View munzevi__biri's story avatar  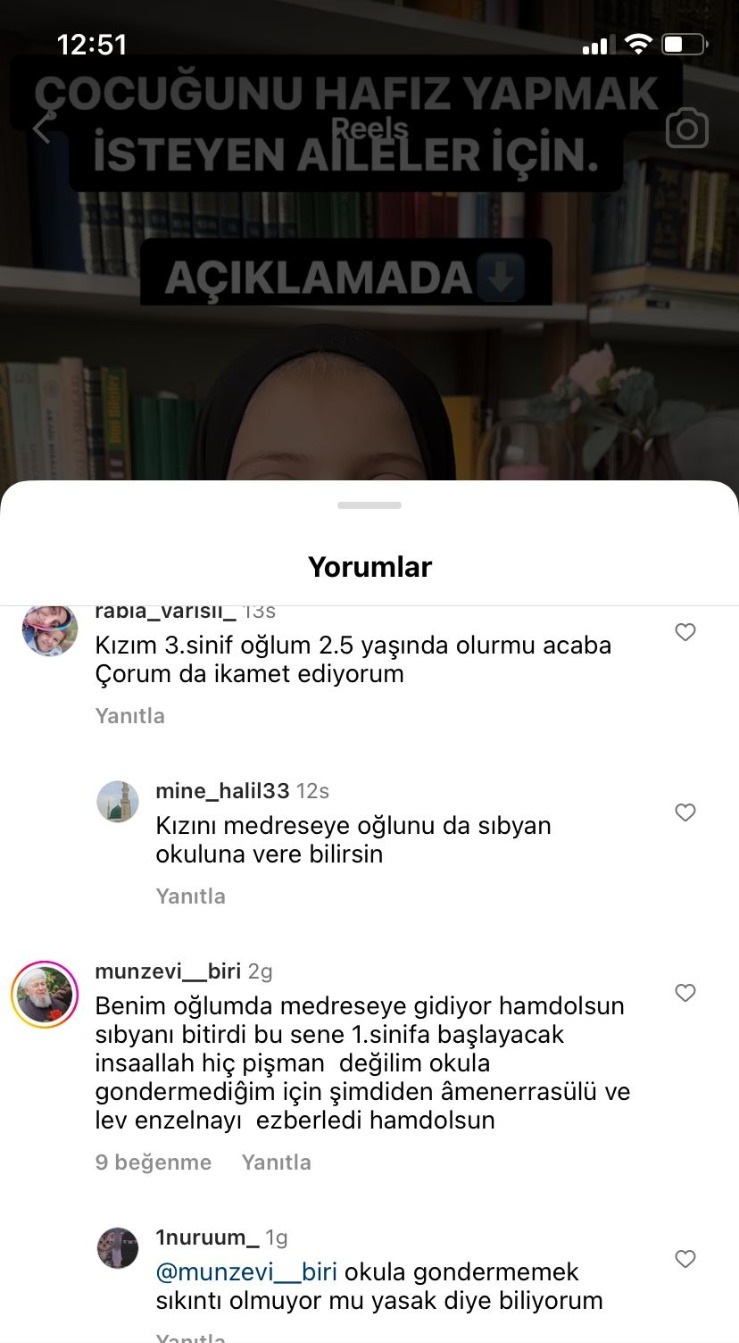(45, 995)
